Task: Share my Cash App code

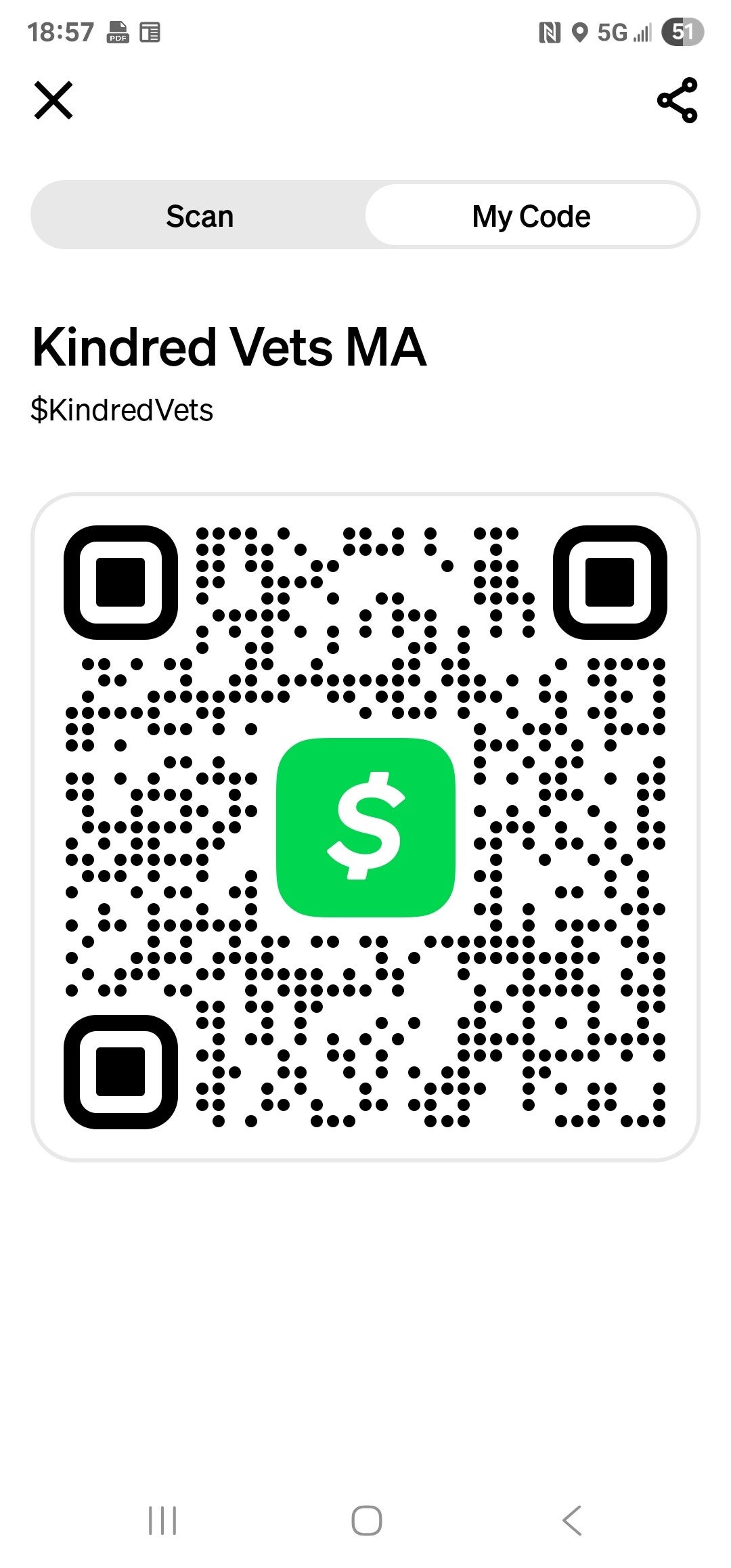Action: (x=677, y=100)
